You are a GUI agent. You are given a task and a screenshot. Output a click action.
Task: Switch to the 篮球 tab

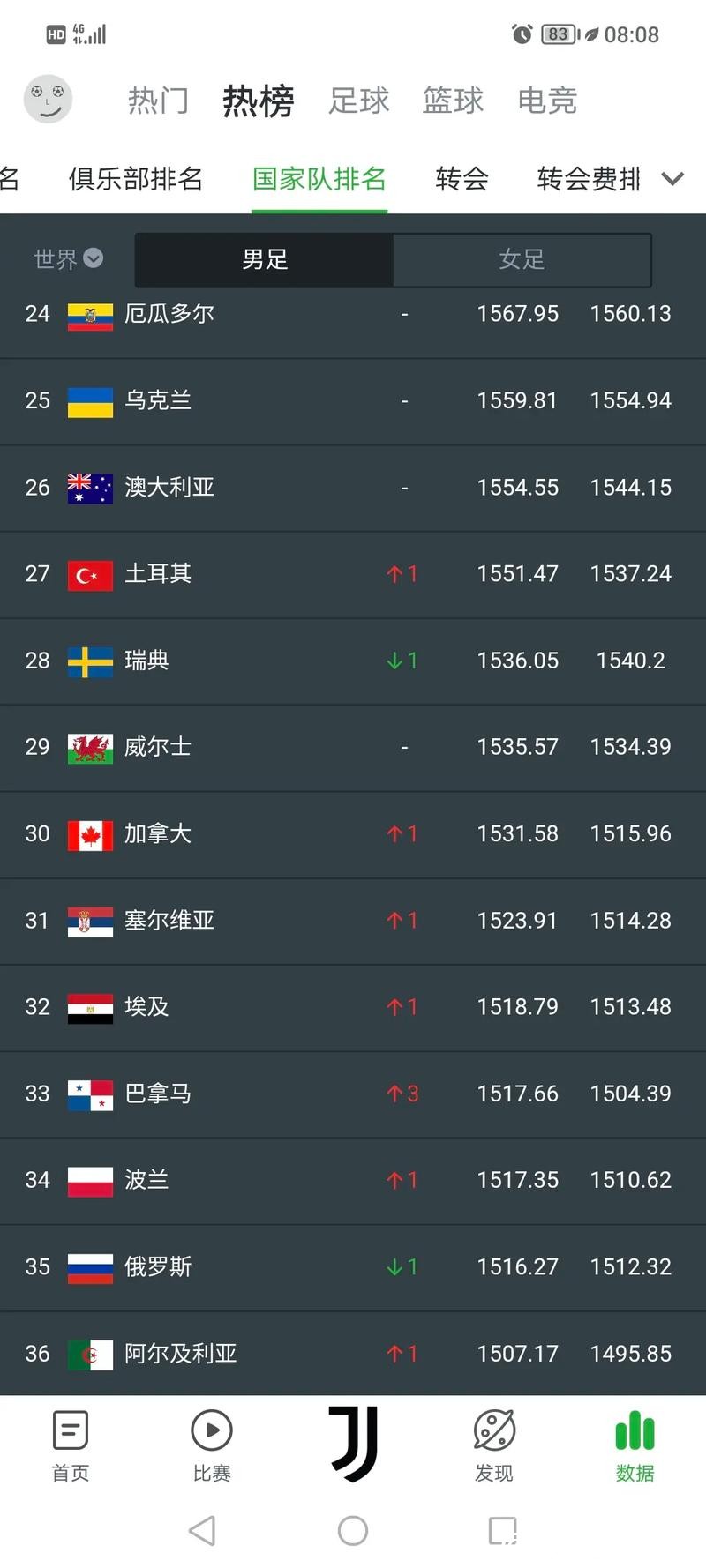(x=453, y=101)
